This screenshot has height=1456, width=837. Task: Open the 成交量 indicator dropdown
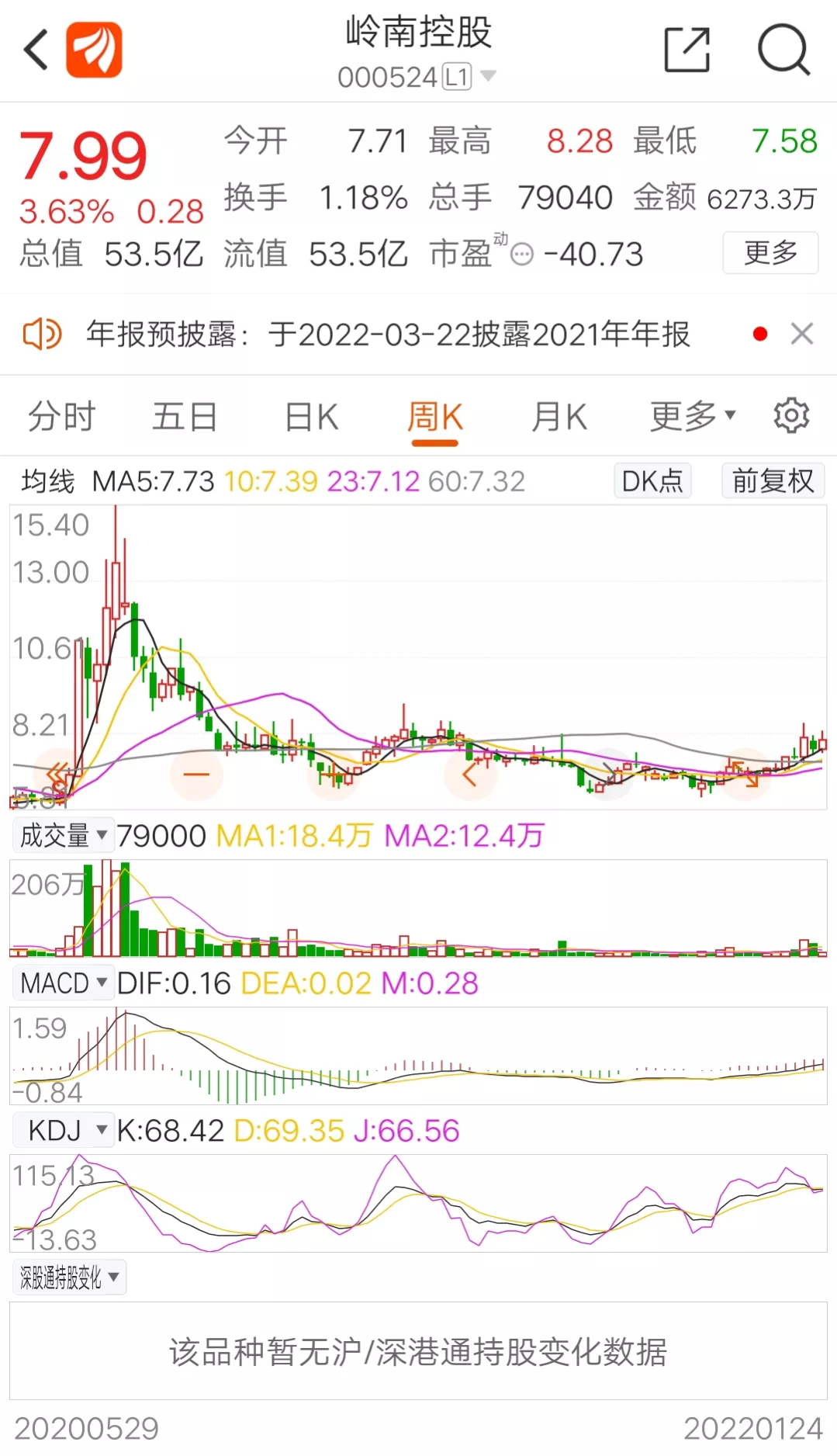(x=63, y=835)
